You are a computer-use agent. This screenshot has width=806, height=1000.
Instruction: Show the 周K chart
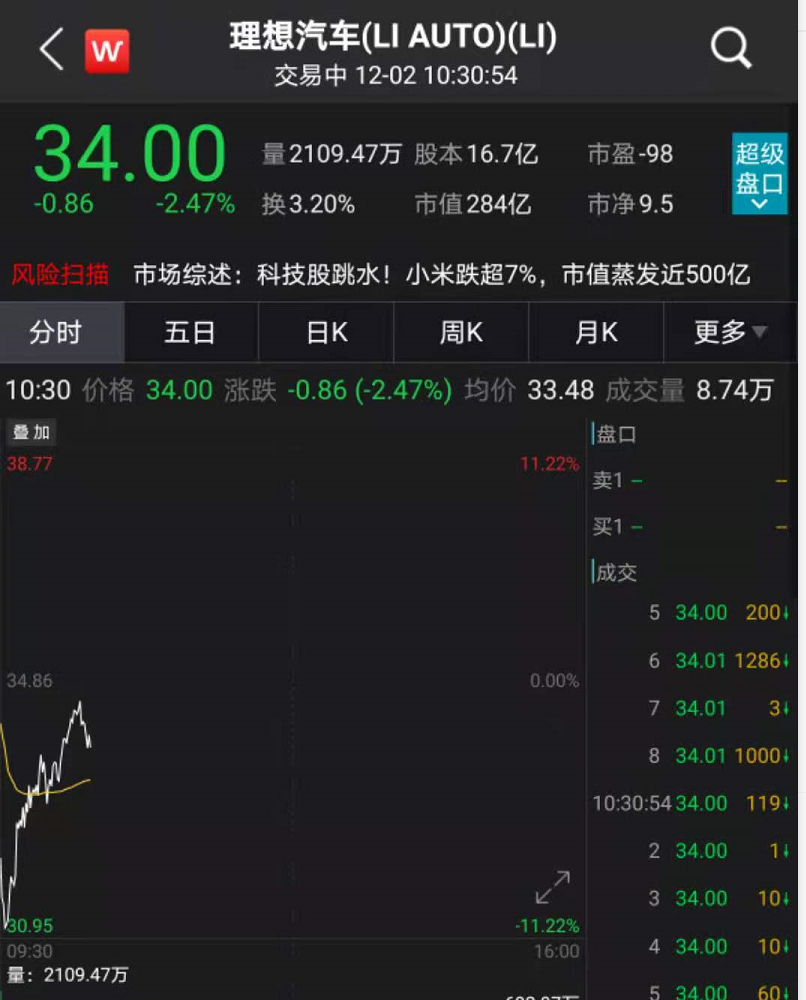pyautogui.click(x=461, y=332)
